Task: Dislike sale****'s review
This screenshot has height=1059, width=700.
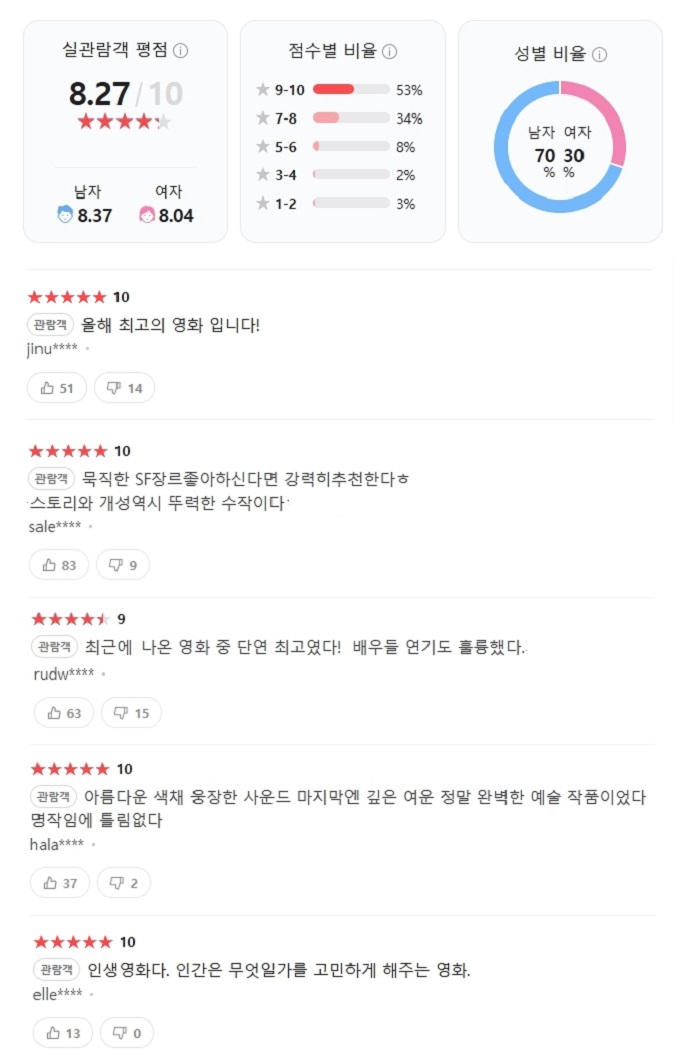Action: click(125, 565)
